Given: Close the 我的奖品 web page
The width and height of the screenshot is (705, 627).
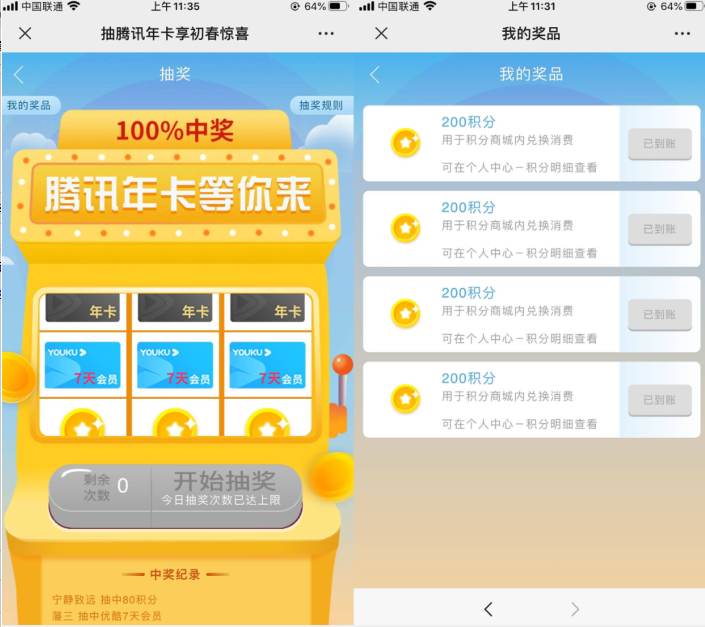Looking at the screenshot, I should click(x=381, y=33).
